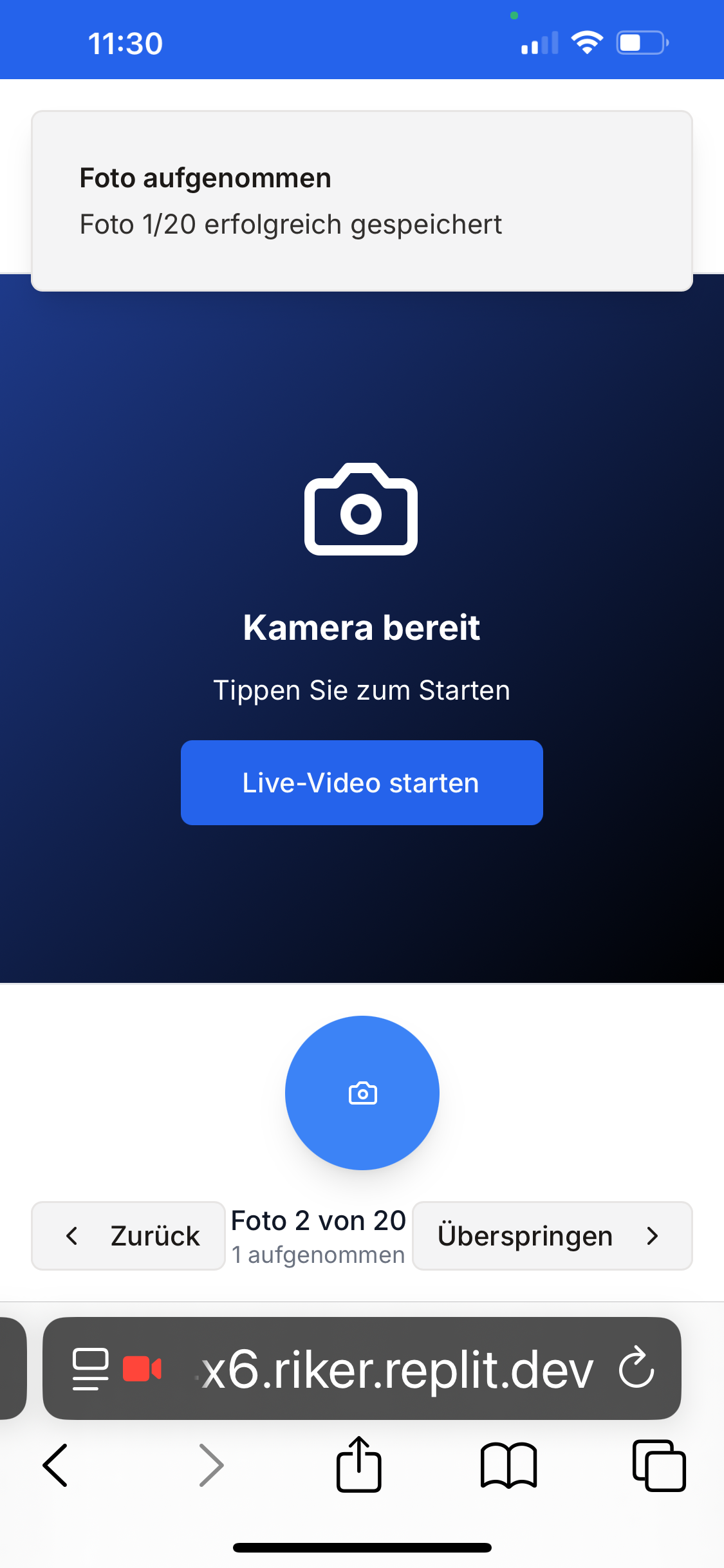Tap the round blue camera shutter button
This screenshot has width=724, height=1568.
362,1093
